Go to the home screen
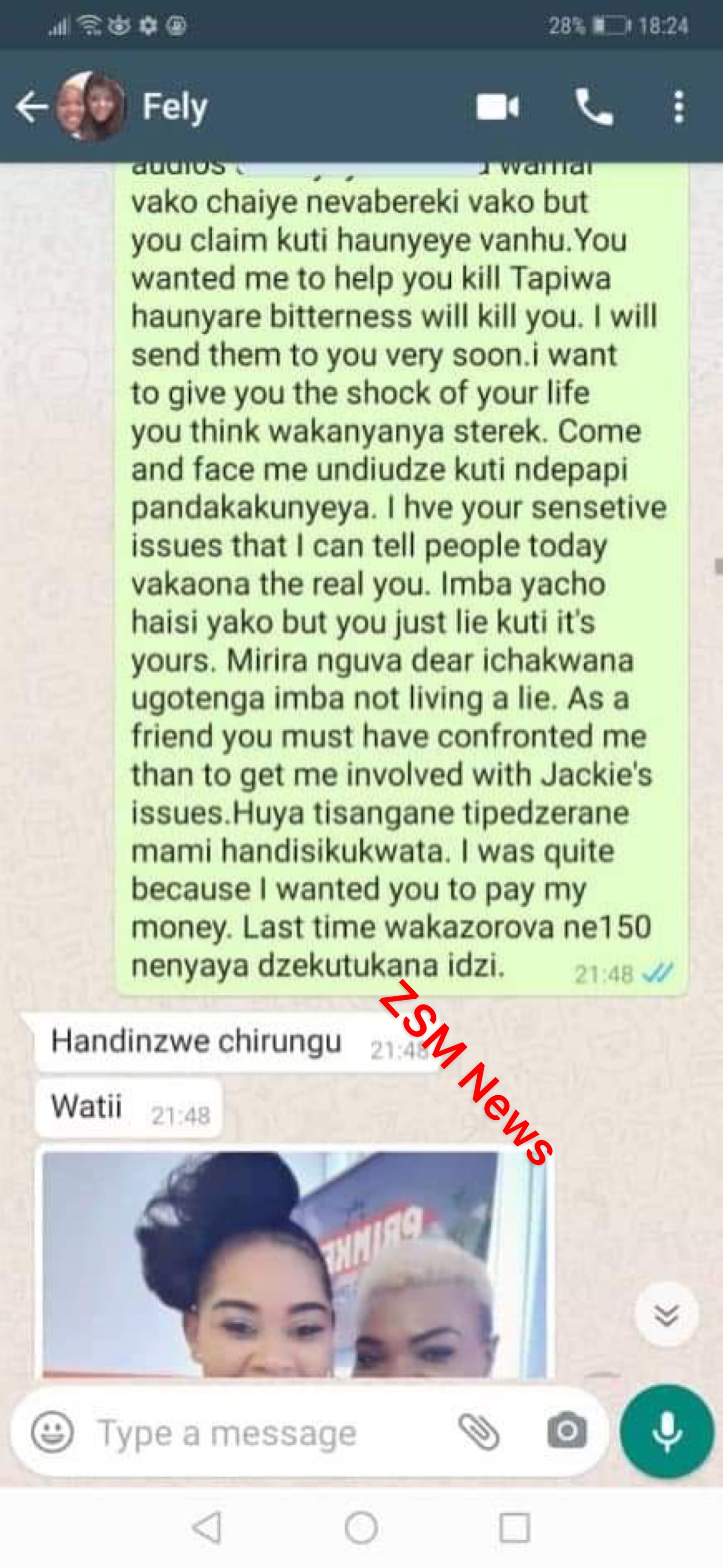The height and width of the screenshot is (1568, 723). 361,1527
